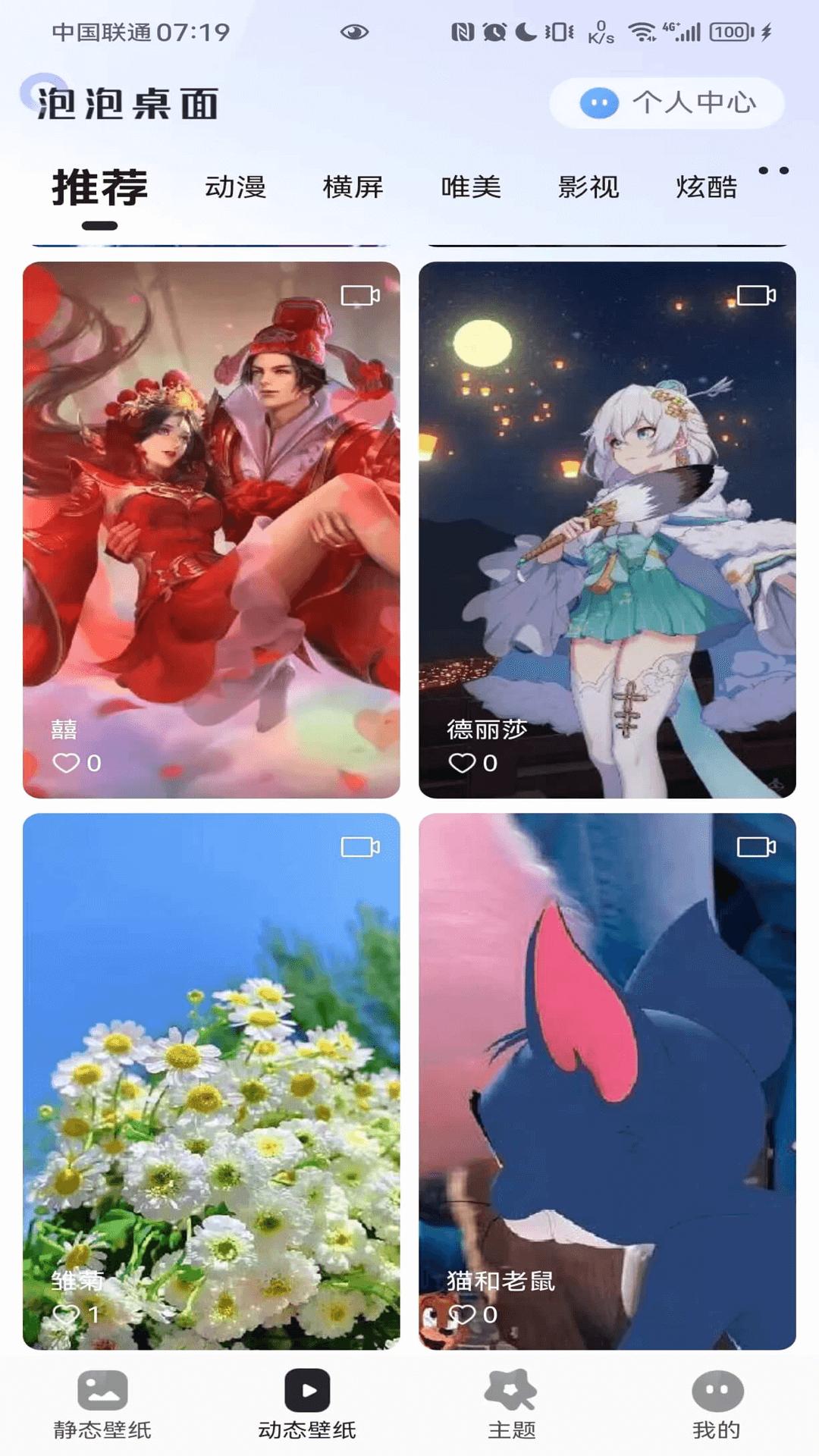This screenshot has height=1456, width=819.
Task: Open the 猫和老鼠 wallpaper
Action: pos(607,1062)
